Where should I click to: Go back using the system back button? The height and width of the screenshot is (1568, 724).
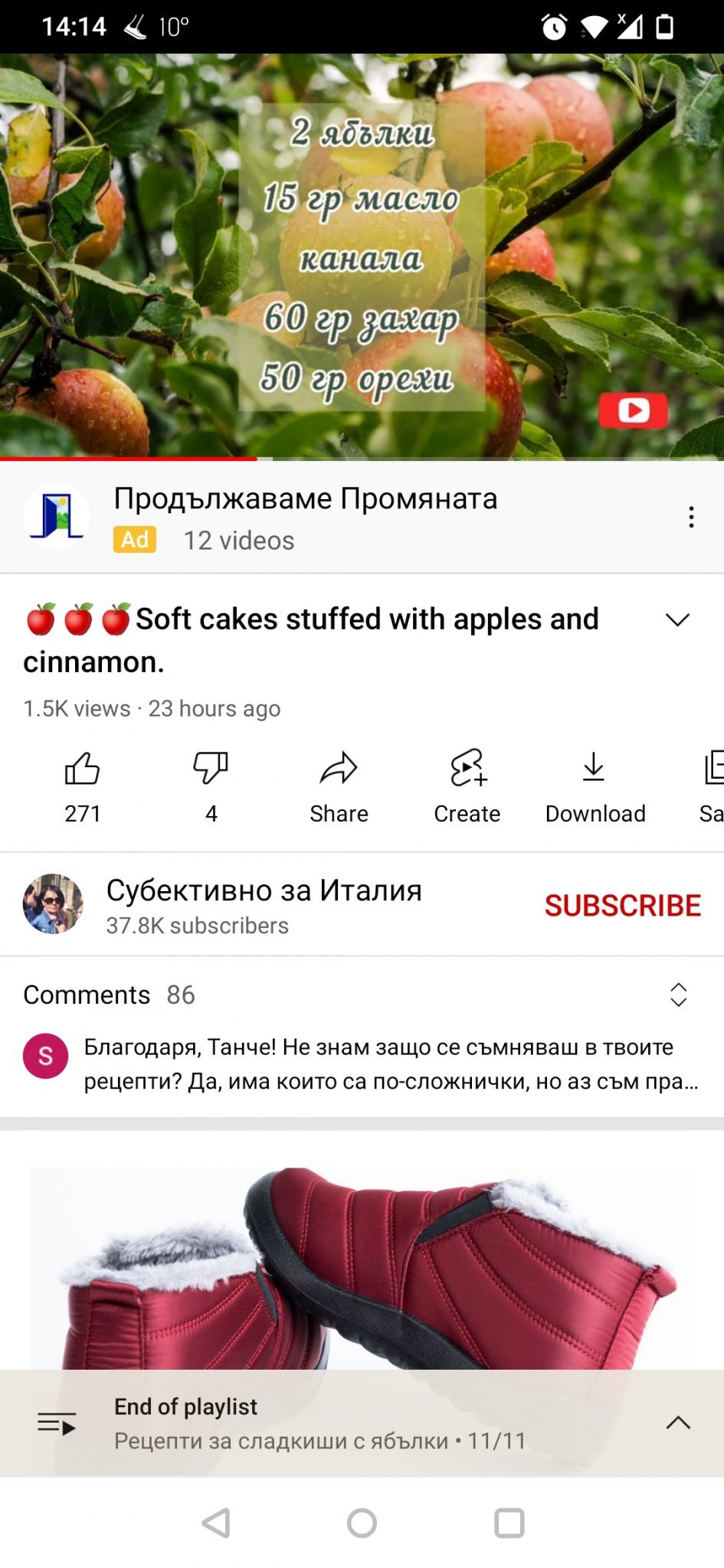[x=216, y=1523]
